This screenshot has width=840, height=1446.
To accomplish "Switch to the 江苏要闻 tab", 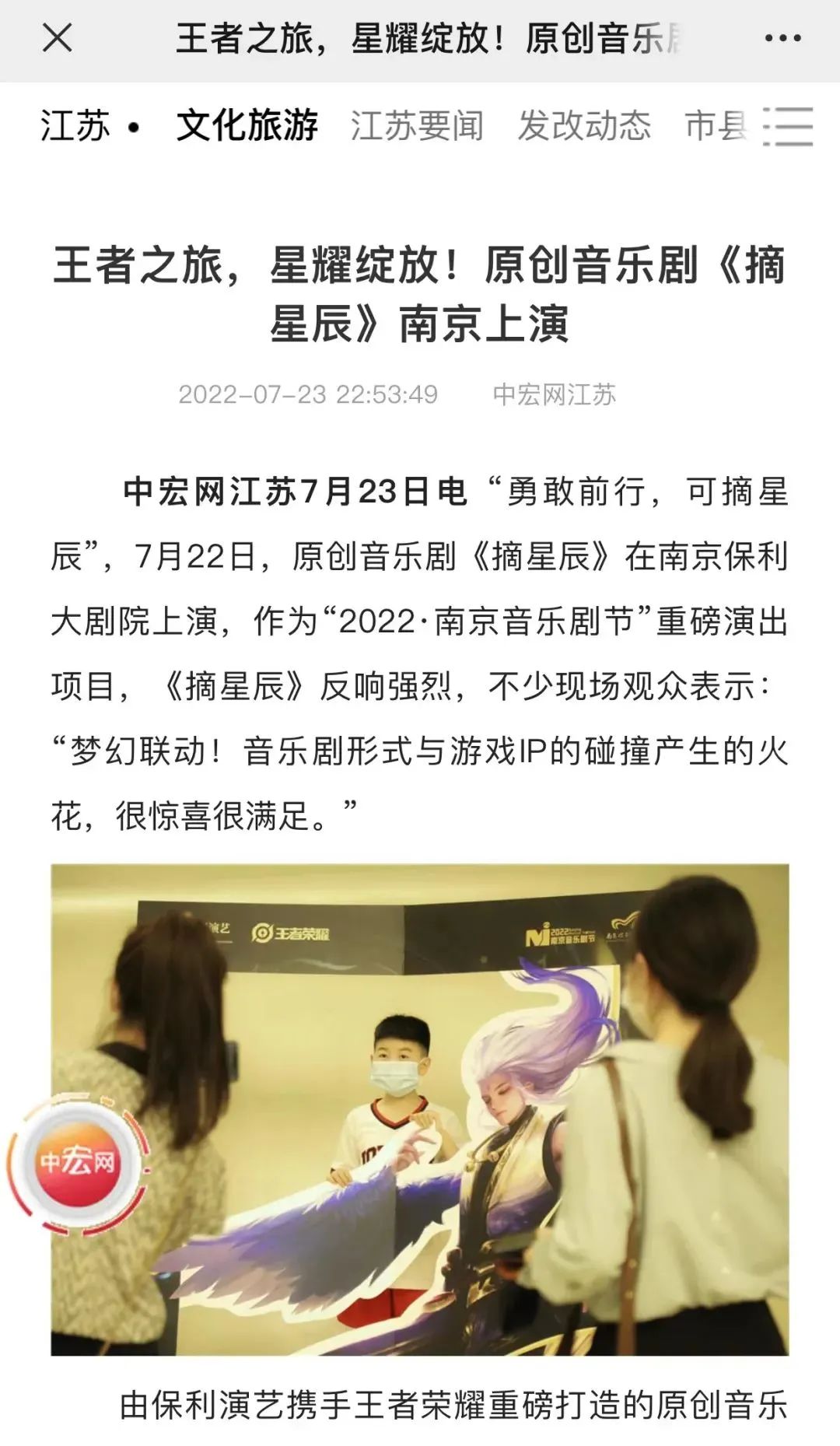I will pyautogui.click(x=417, y=126).
